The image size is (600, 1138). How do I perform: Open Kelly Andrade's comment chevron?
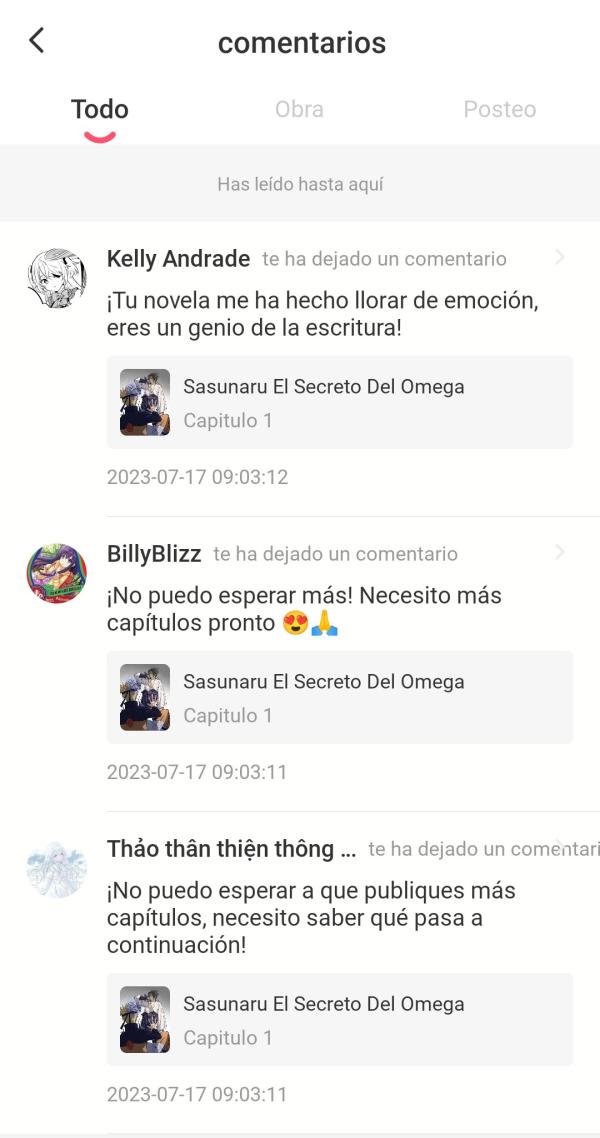coord(559,258)
